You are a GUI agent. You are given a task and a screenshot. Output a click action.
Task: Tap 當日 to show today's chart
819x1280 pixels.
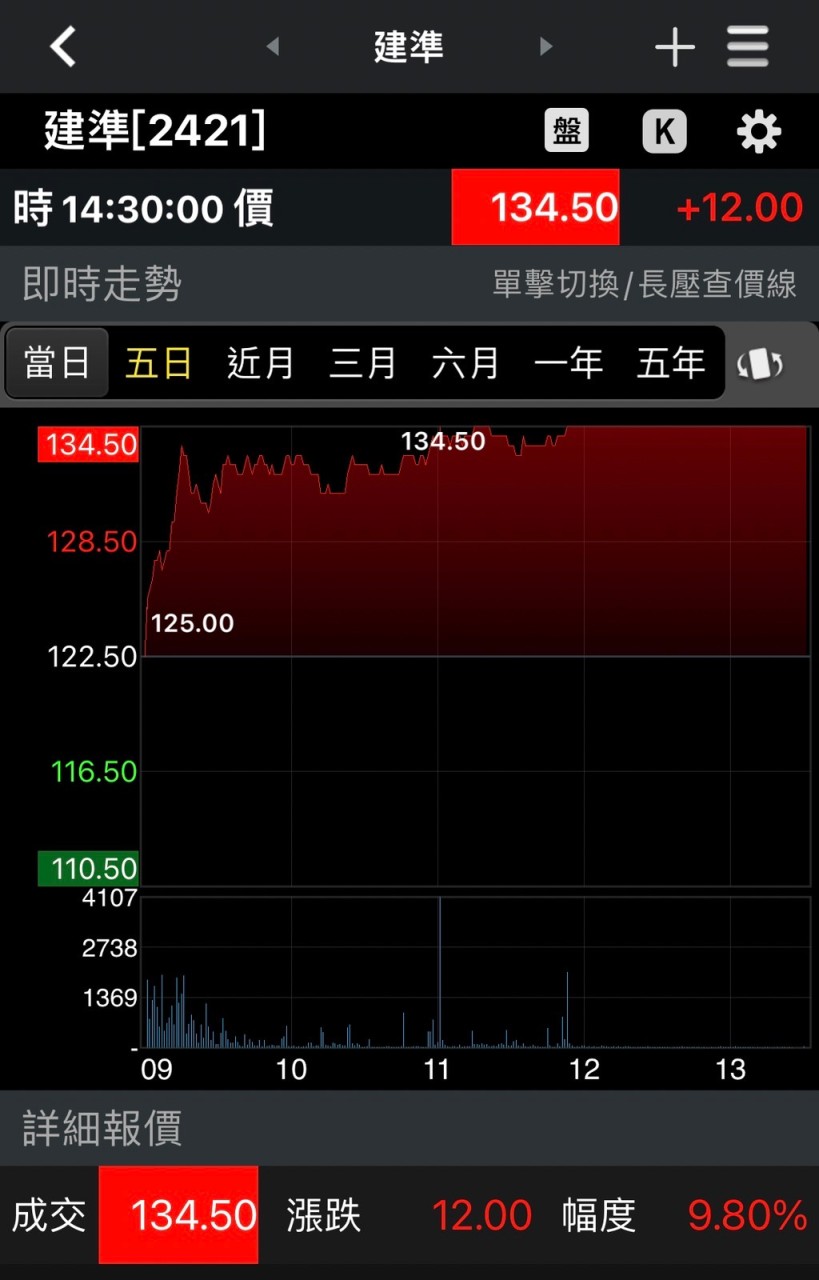pyautogui.click(x=57, y=363)
